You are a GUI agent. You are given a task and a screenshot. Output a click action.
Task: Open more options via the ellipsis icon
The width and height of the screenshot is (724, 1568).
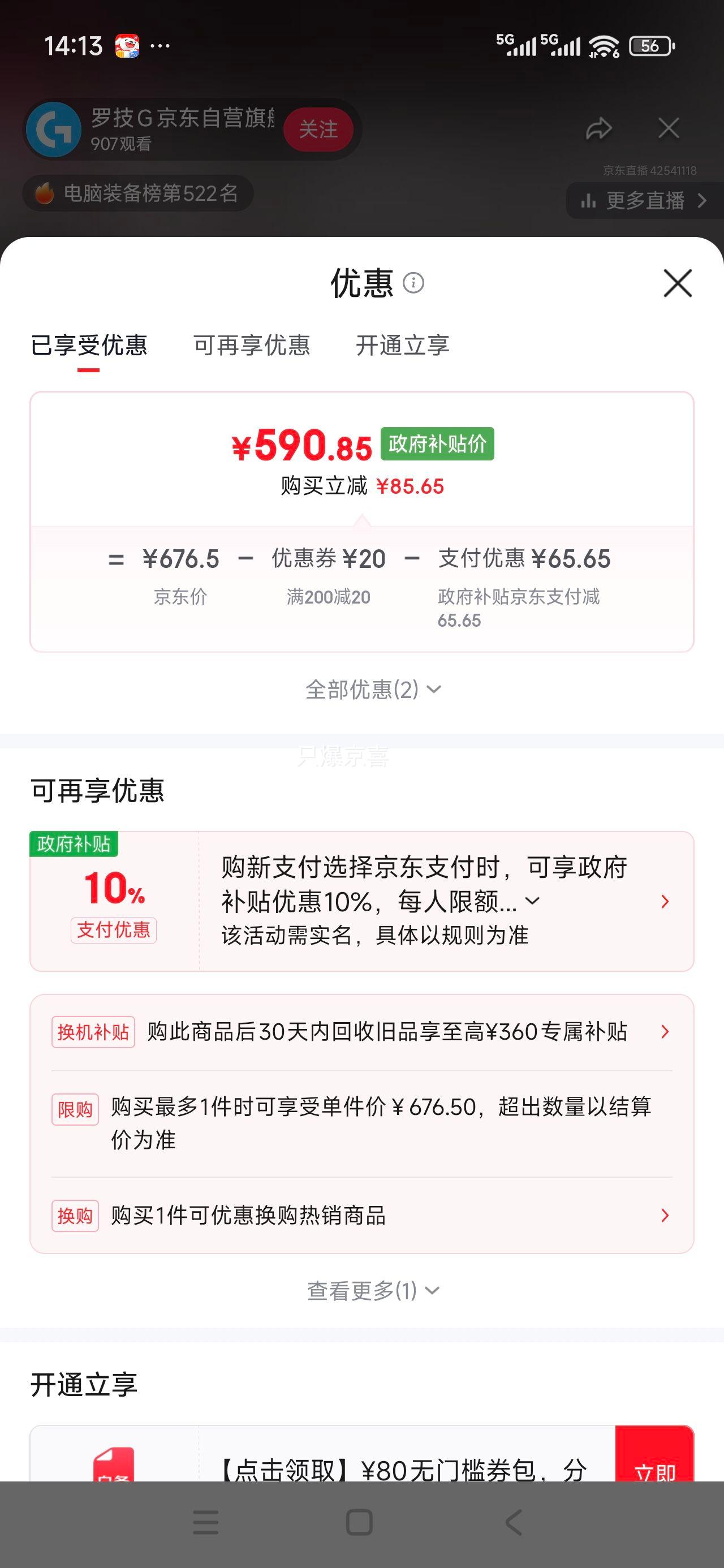(160, 45)
